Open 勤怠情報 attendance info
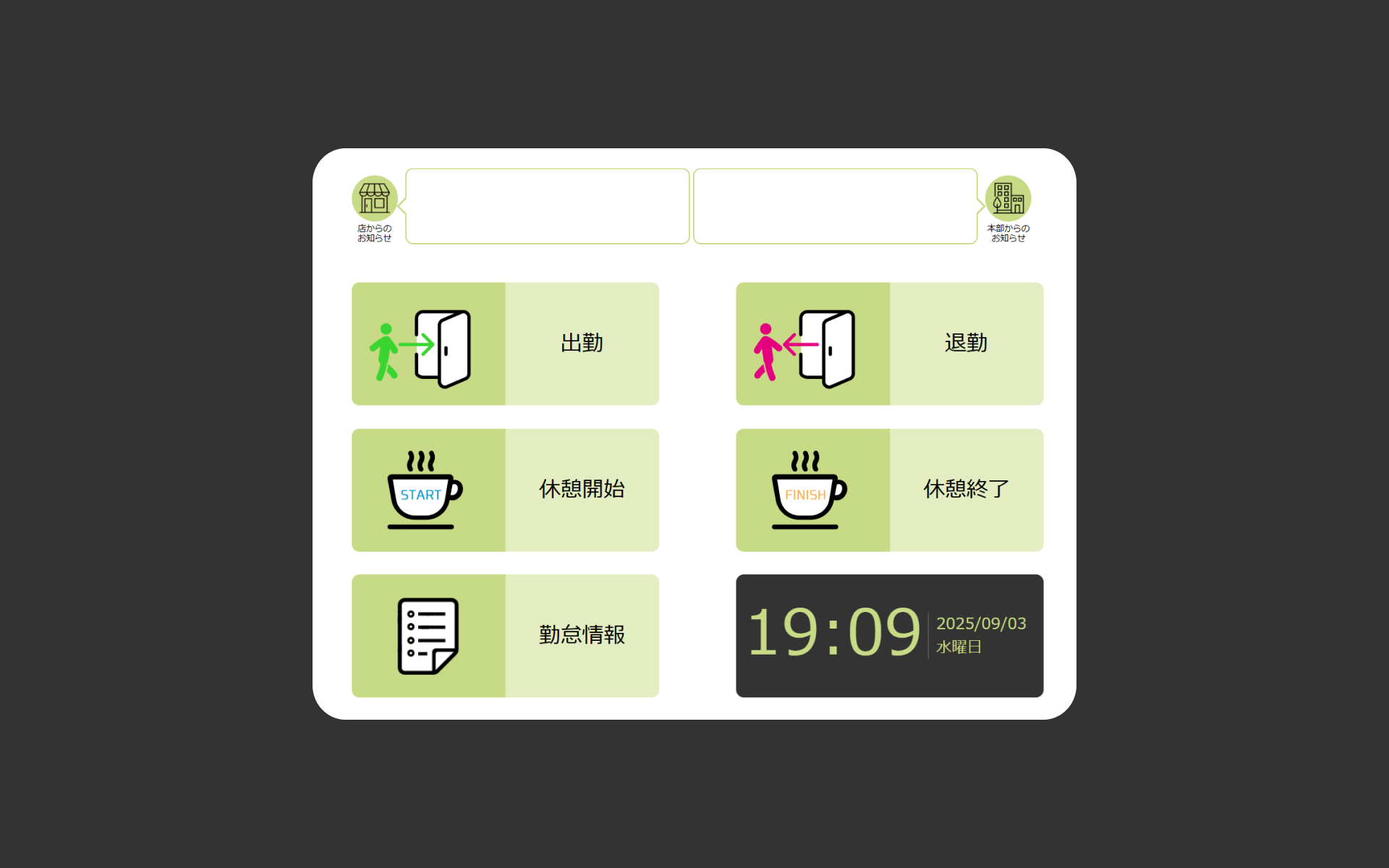 [x=505, y=636]
